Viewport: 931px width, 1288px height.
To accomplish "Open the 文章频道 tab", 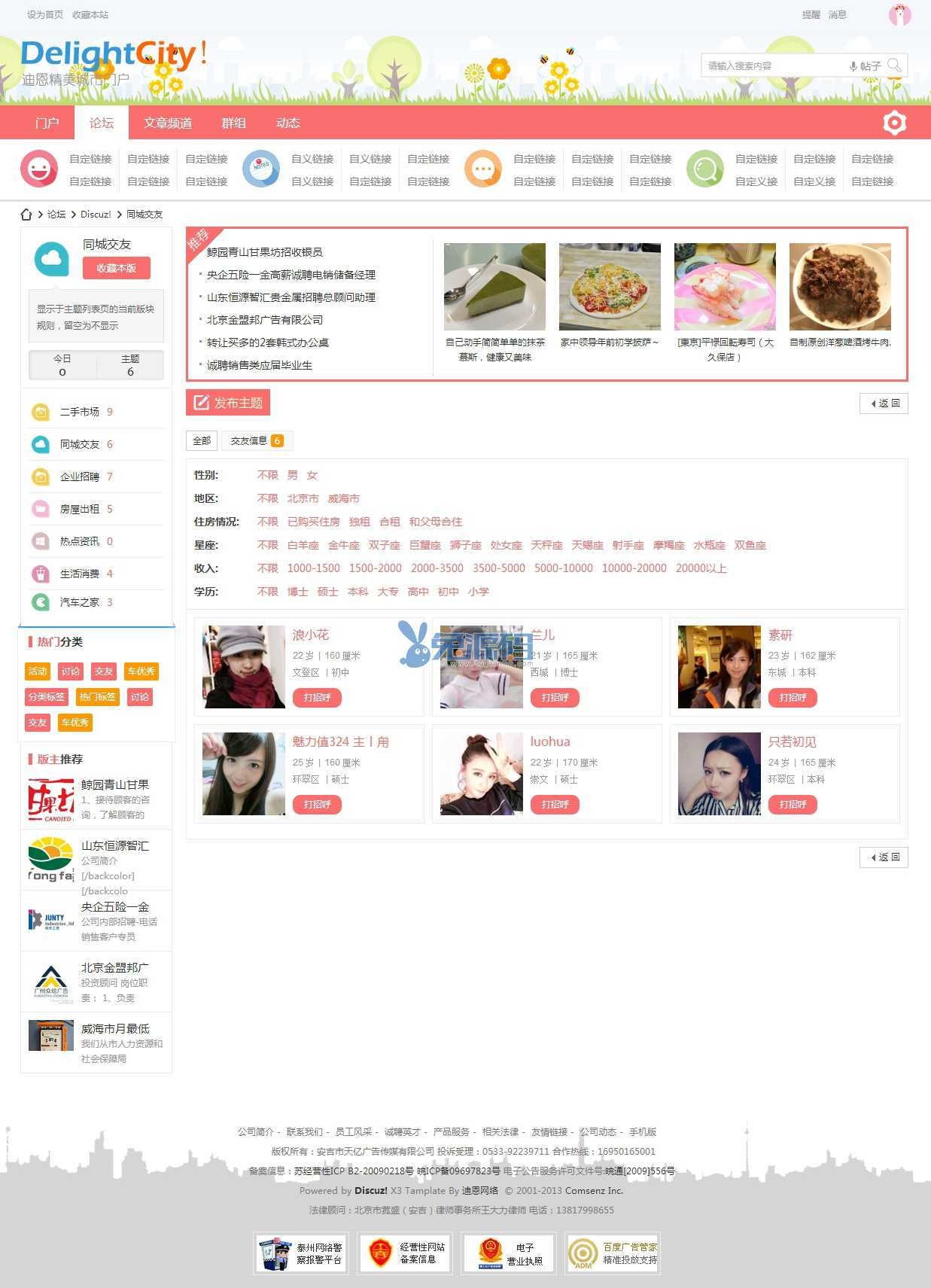I will click(x=168, y=123).
